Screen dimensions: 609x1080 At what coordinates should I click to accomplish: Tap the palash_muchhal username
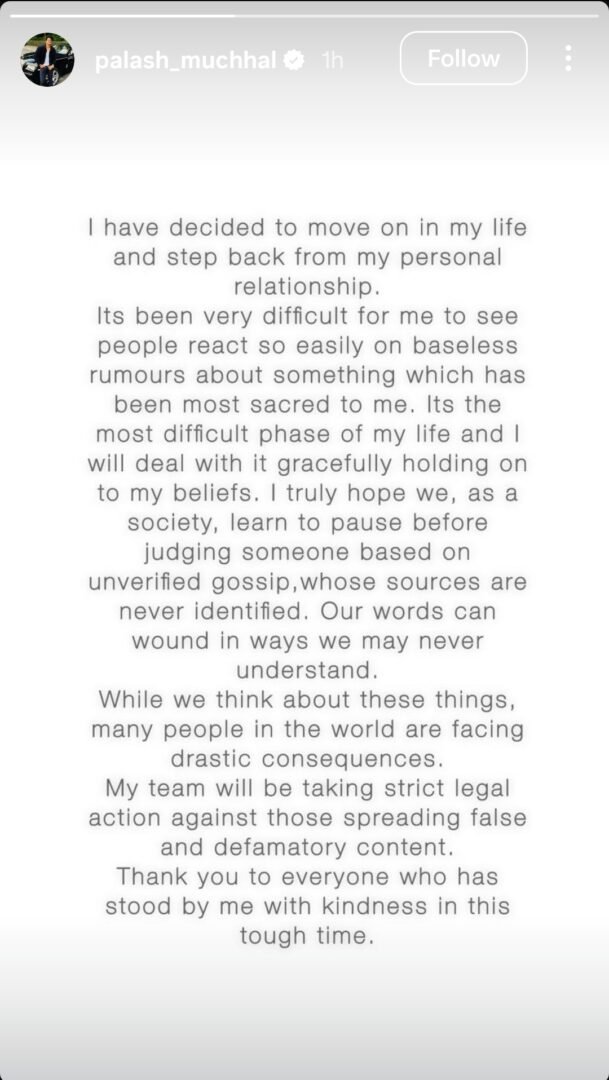185,60
